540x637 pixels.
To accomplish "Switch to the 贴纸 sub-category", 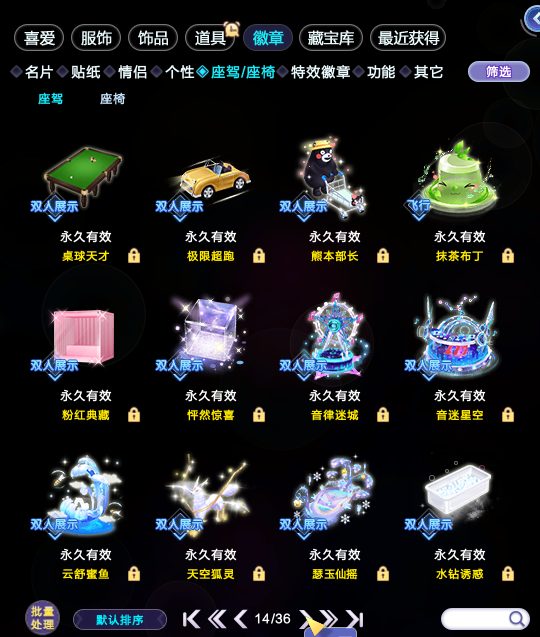I will pyautogui.click(x=86, y=72).
